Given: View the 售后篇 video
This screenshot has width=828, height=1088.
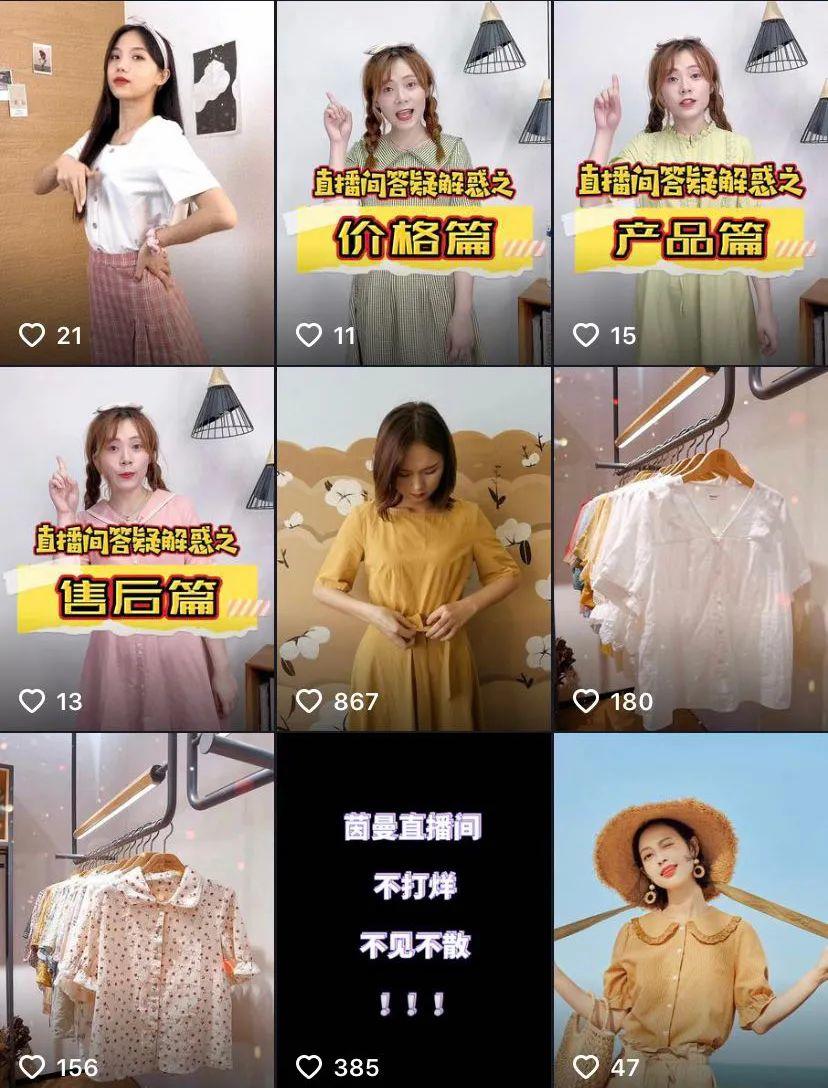Looking at the screenshot, I should click(137, 549).
